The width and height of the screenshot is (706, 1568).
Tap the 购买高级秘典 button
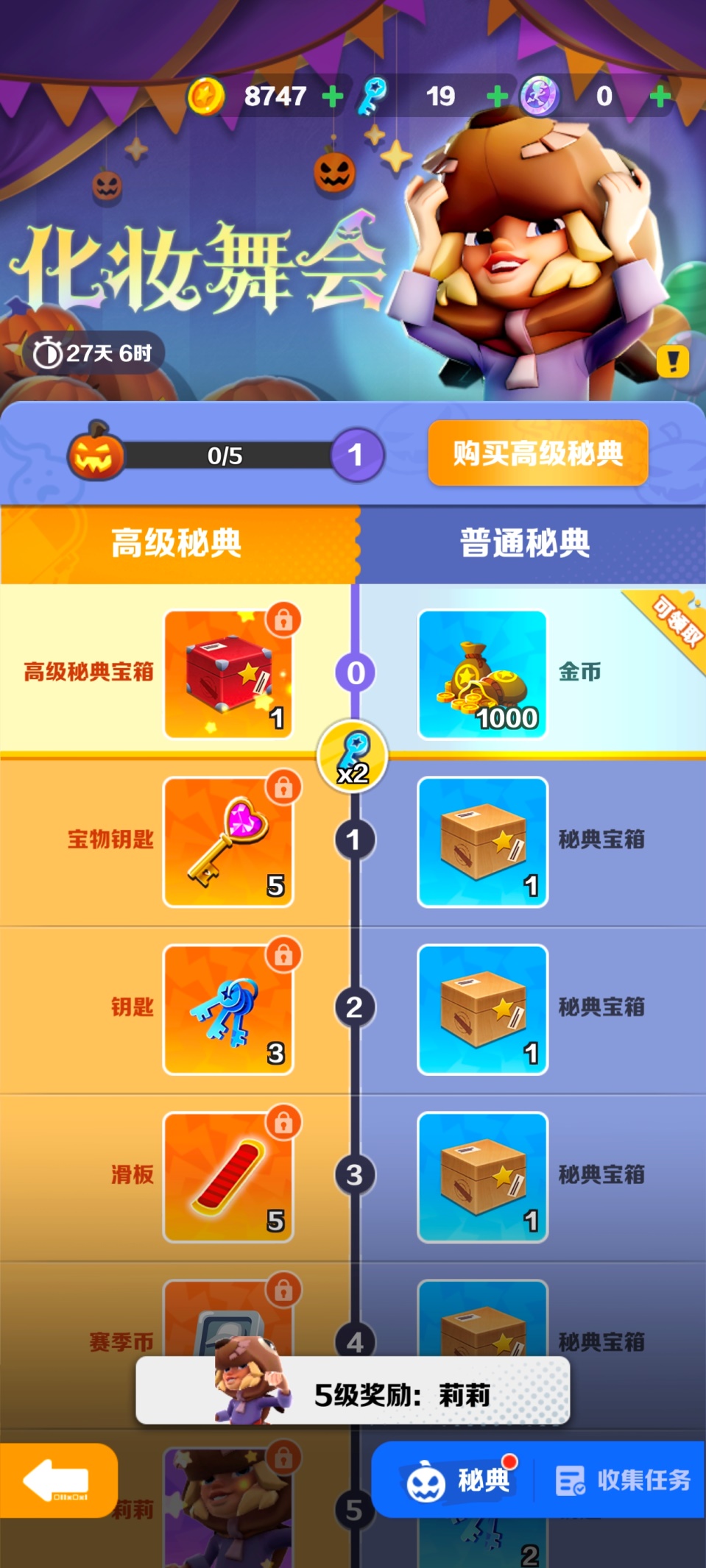pyautogui.click(x=538, y=453)
